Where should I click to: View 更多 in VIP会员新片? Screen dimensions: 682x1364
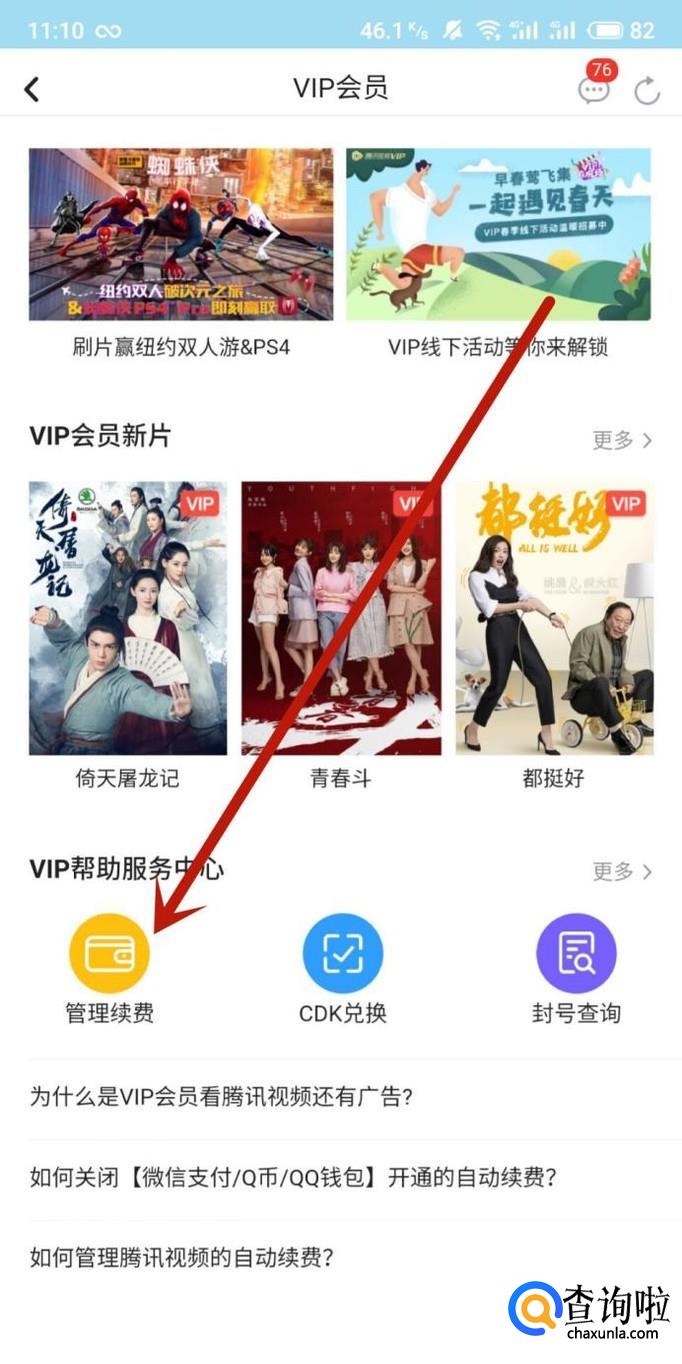coord(621,440)
